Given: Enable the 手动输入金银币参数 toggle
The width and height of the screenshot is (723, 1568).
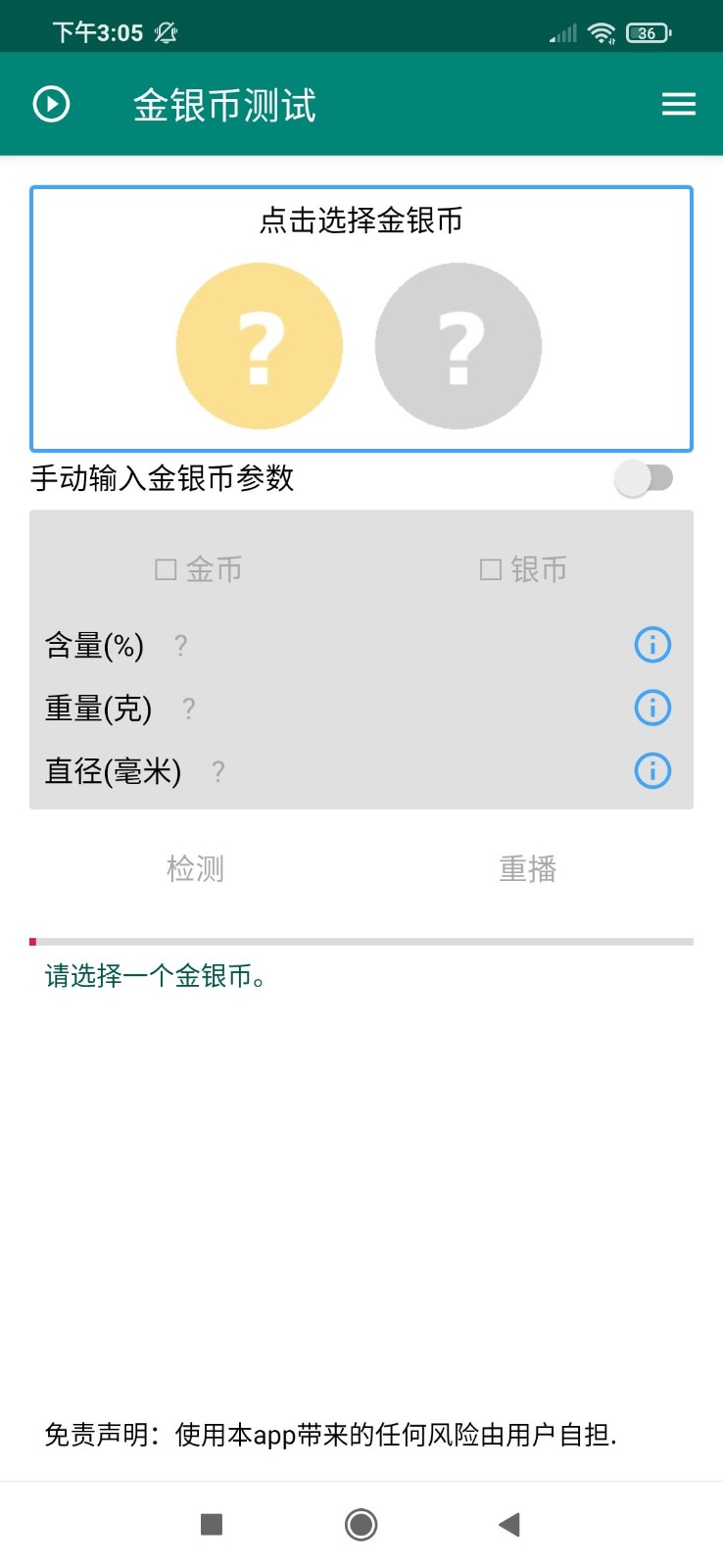Looking at the screenshot, I should pyautogui.click(x=645, y=477).
